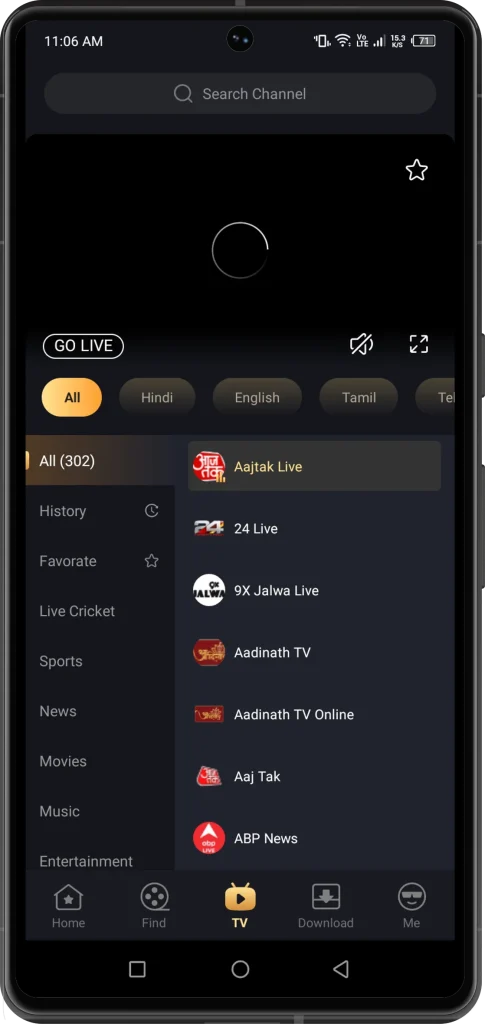Play the ABP News channel
The height and width of the screenshot is (1024, 485).
click(x=315, y=838)
